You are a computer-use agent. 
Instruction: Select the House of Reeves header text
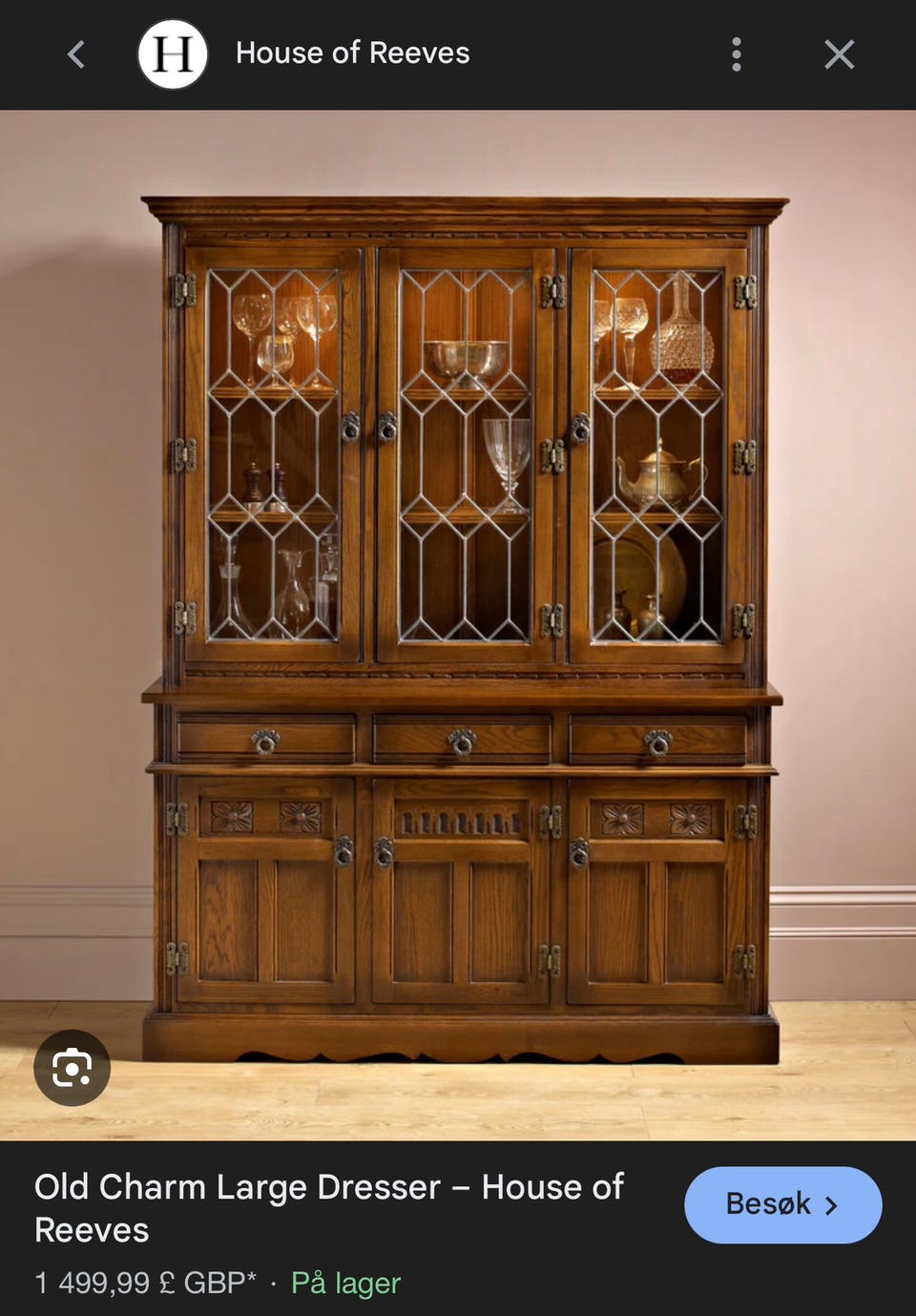point(351,53)
